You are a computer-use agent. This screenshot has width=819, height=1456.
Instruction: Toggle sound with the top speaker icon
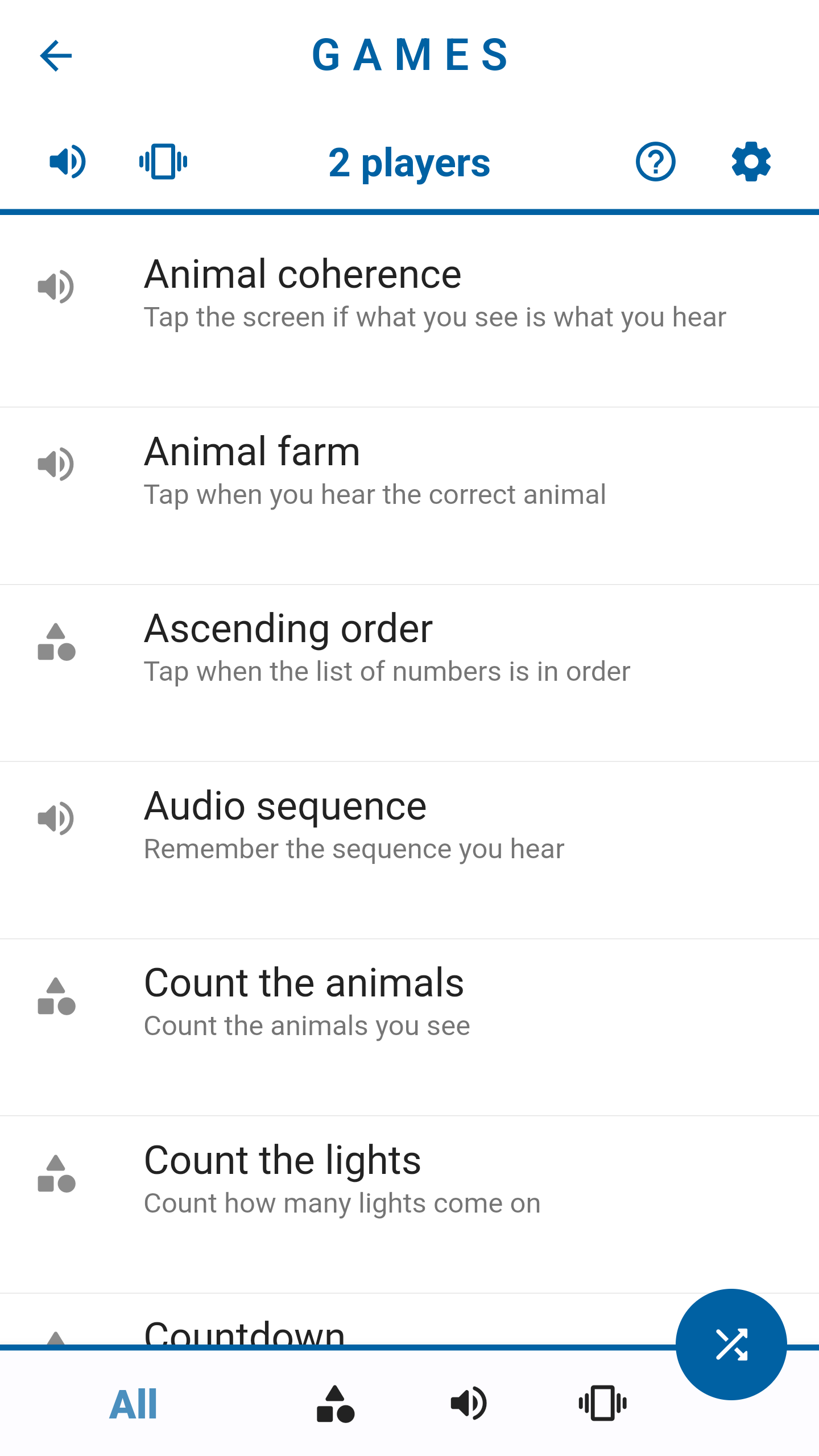click(68, 162)
